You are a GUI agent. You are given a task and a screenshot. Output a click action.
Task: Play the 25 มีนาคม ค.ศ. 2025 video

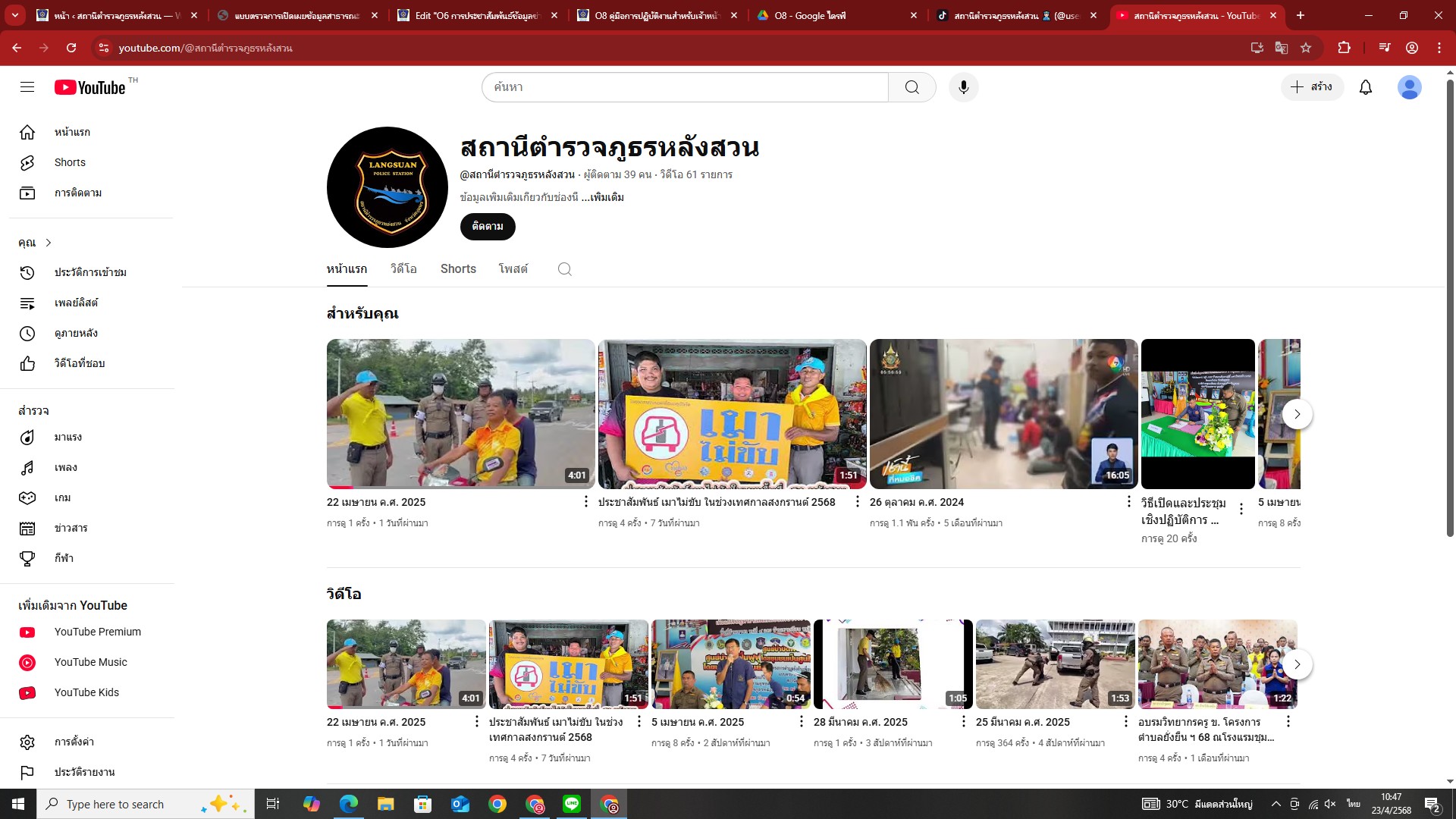pyautogui.click(x=1055, y=664)
